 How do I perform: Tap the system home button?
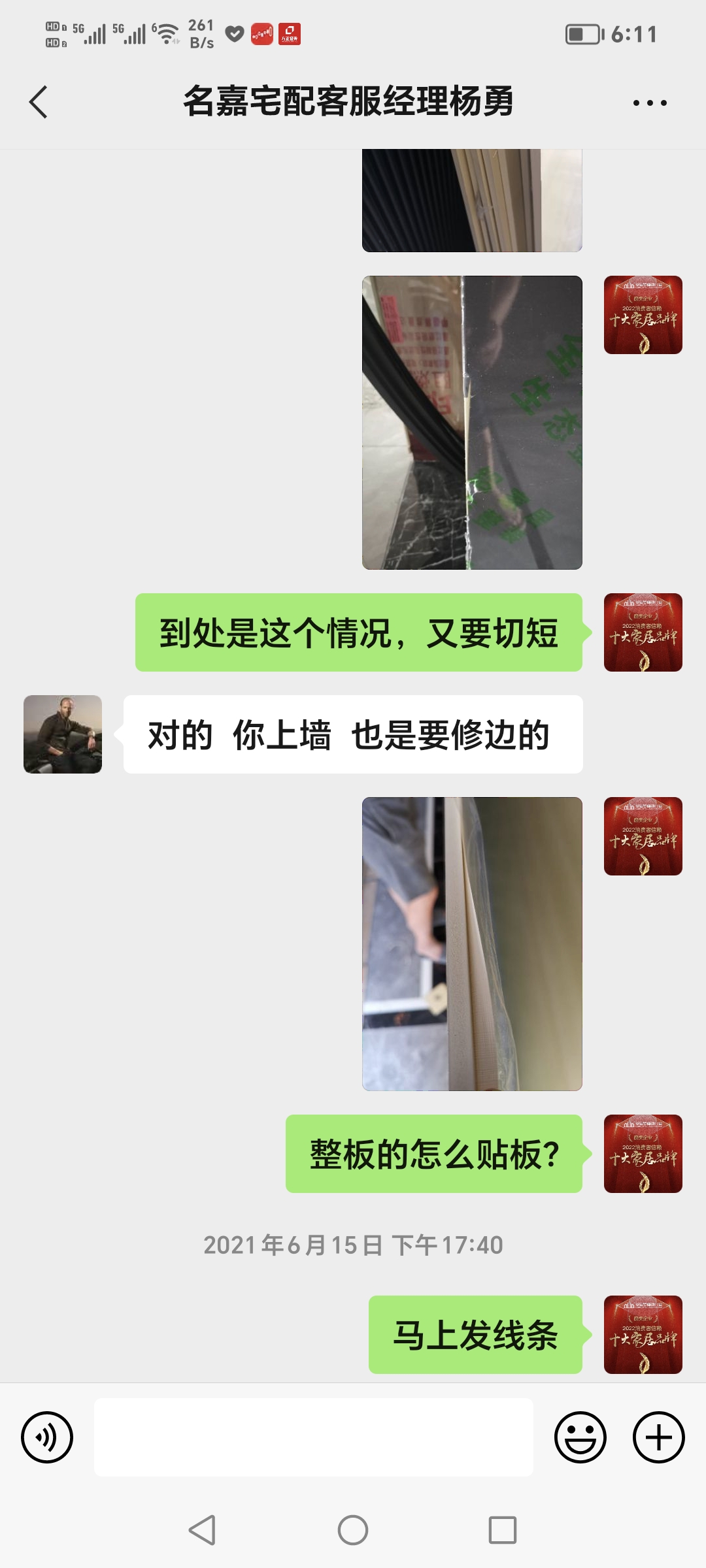353,1530
